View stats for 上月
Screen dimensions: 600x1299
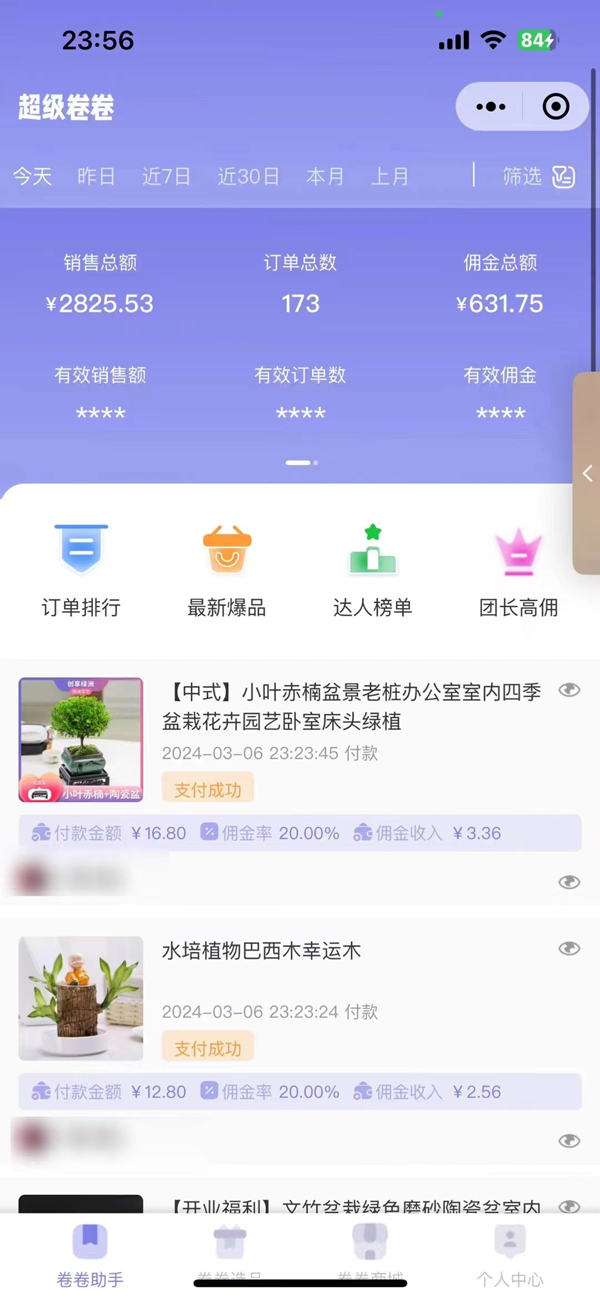tap(390, 177)
